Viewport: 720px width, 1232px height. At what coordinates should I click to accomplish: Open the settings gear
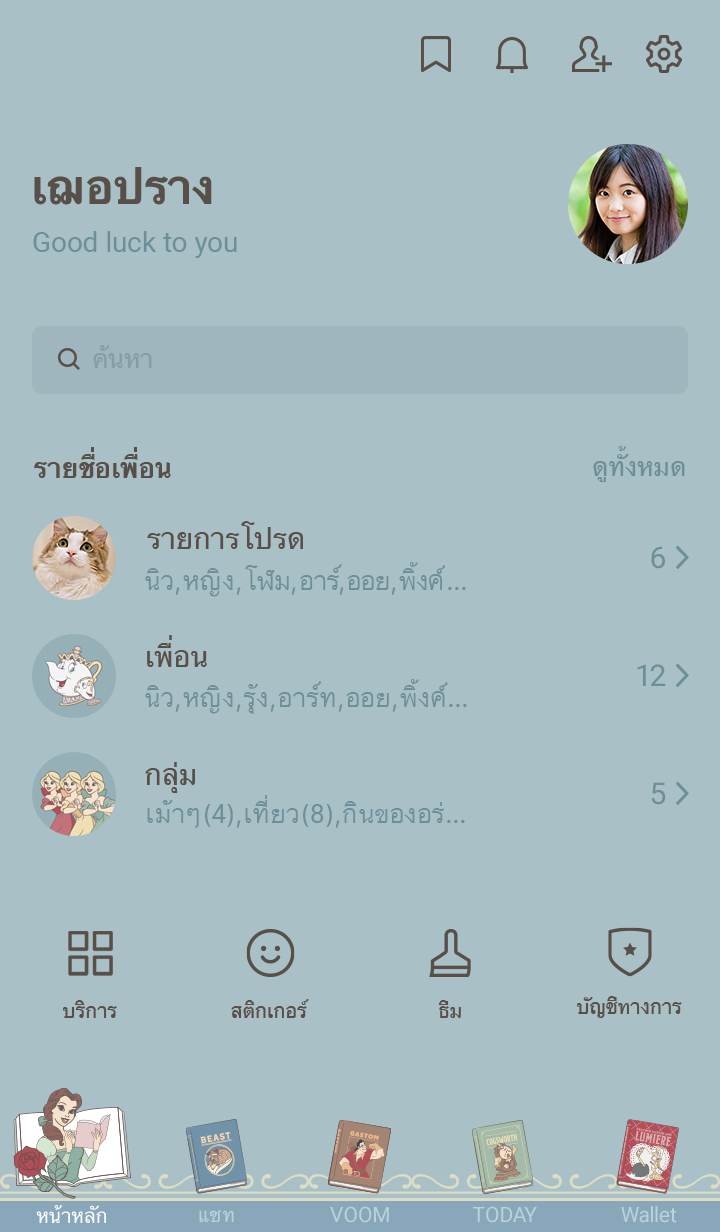663,55
